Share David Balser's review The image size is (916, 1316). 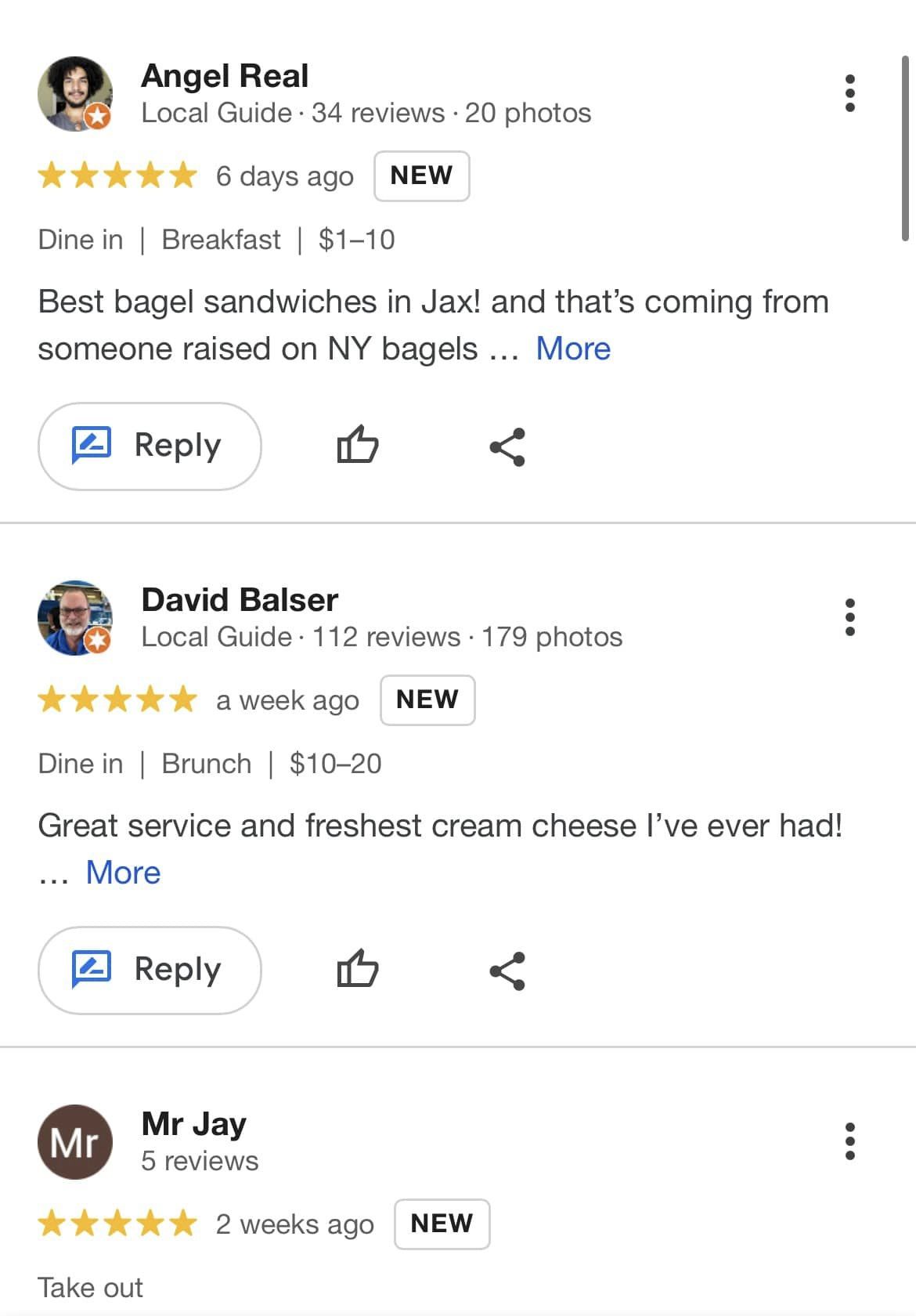click(507, 971)
